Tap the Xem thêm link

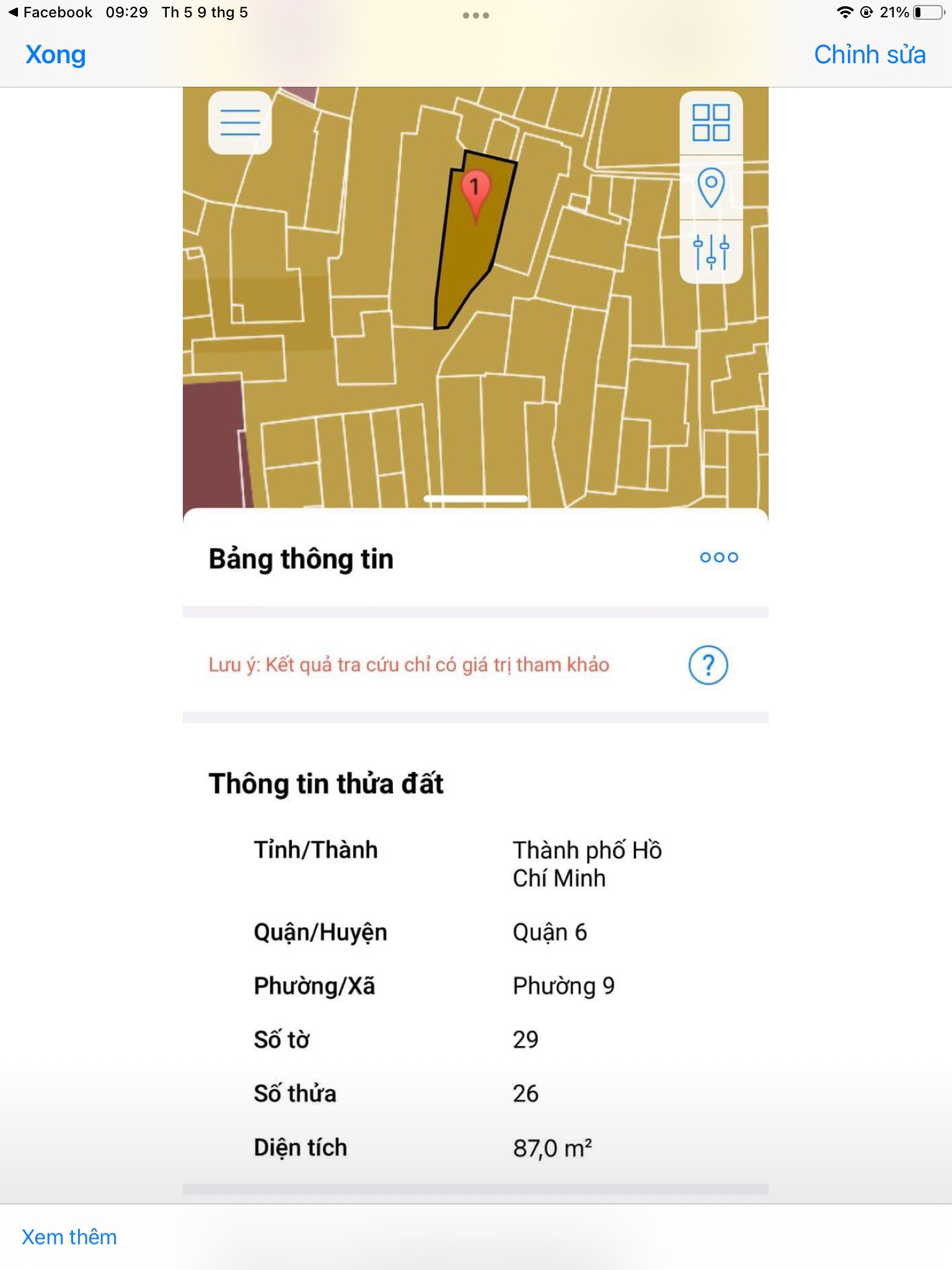[69, 1237]
